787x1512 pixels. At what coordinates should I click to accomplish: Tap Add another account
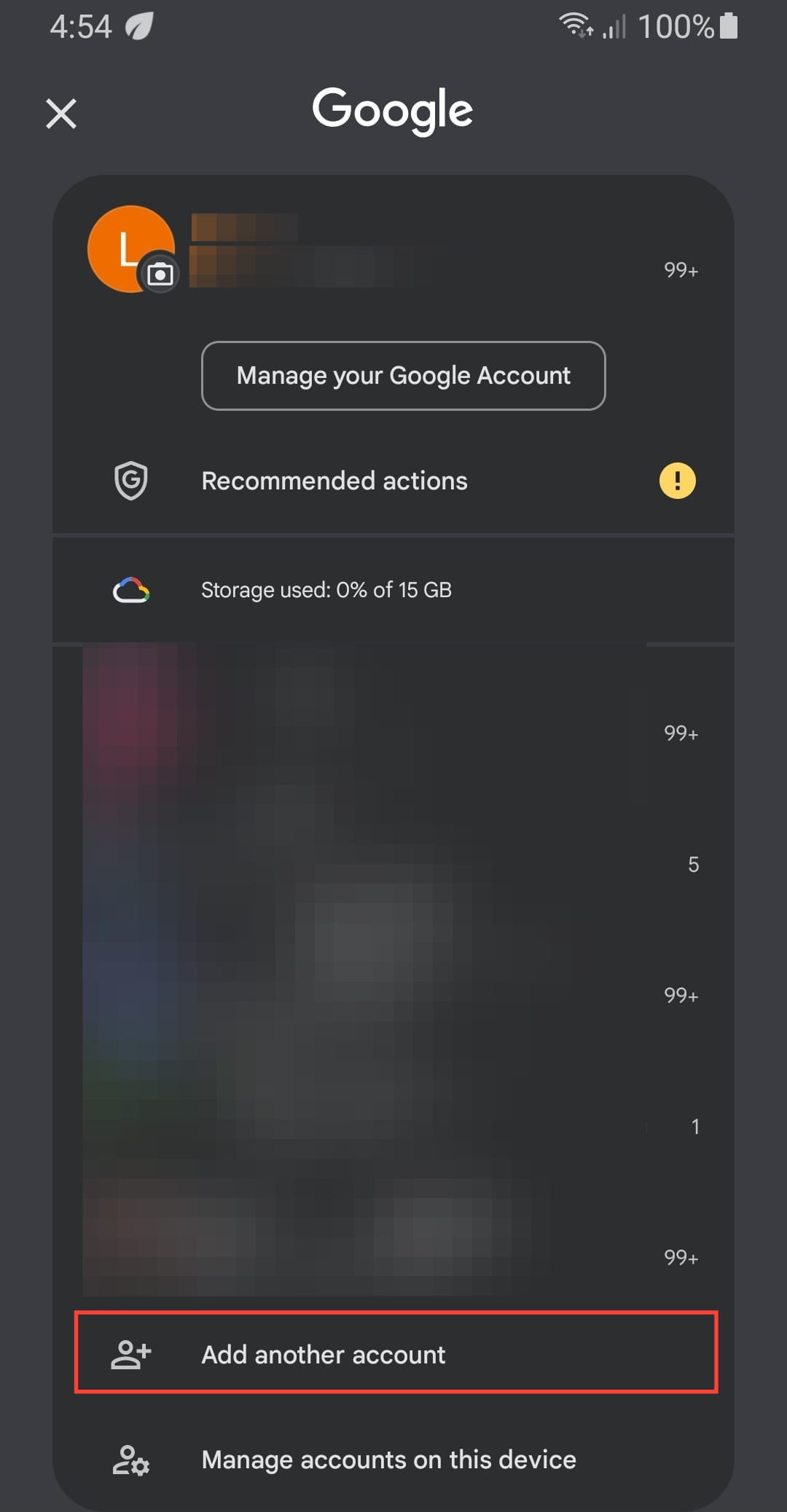(396, 1354)
